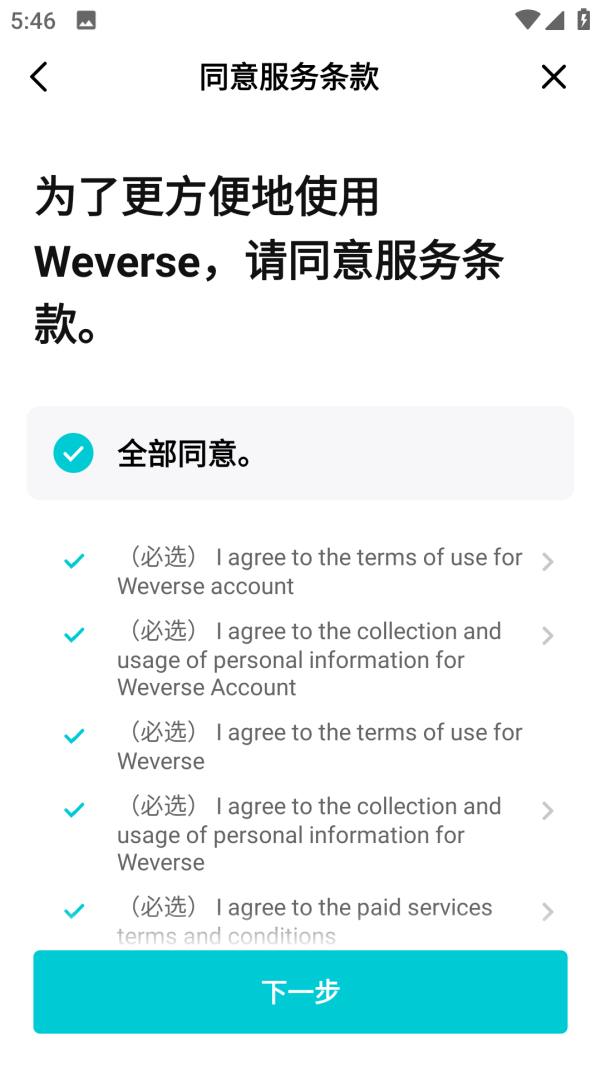
Task: Go back using the top-left arrow
Action: [39, 77]
